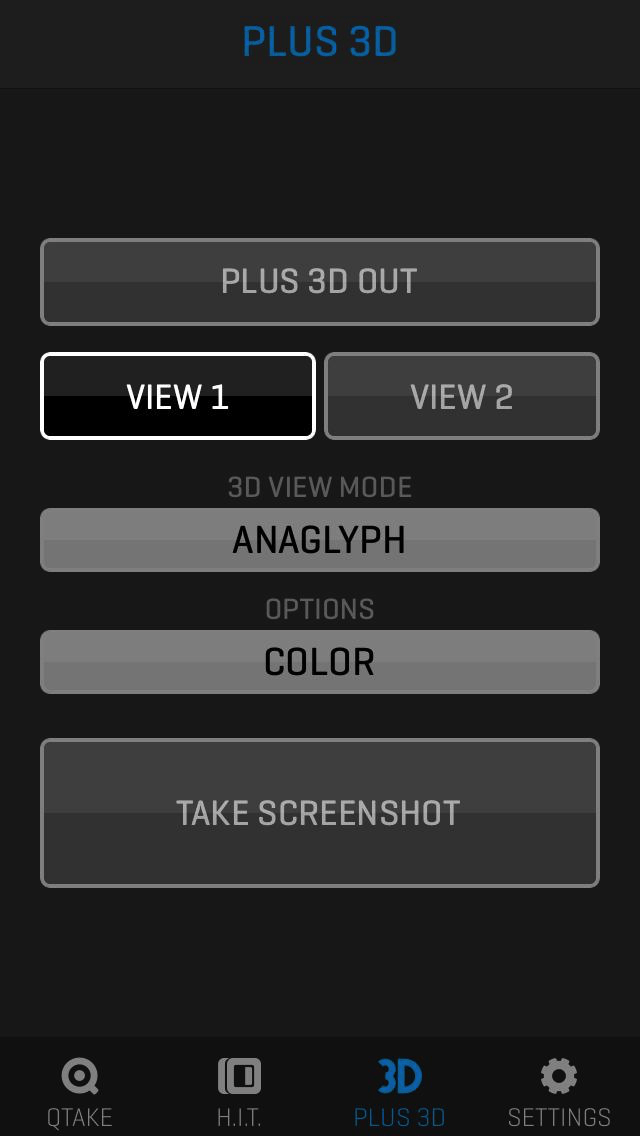Go to the QTAKE tab
Viewport: 640px width, 1136px height.
point(80,1090)
